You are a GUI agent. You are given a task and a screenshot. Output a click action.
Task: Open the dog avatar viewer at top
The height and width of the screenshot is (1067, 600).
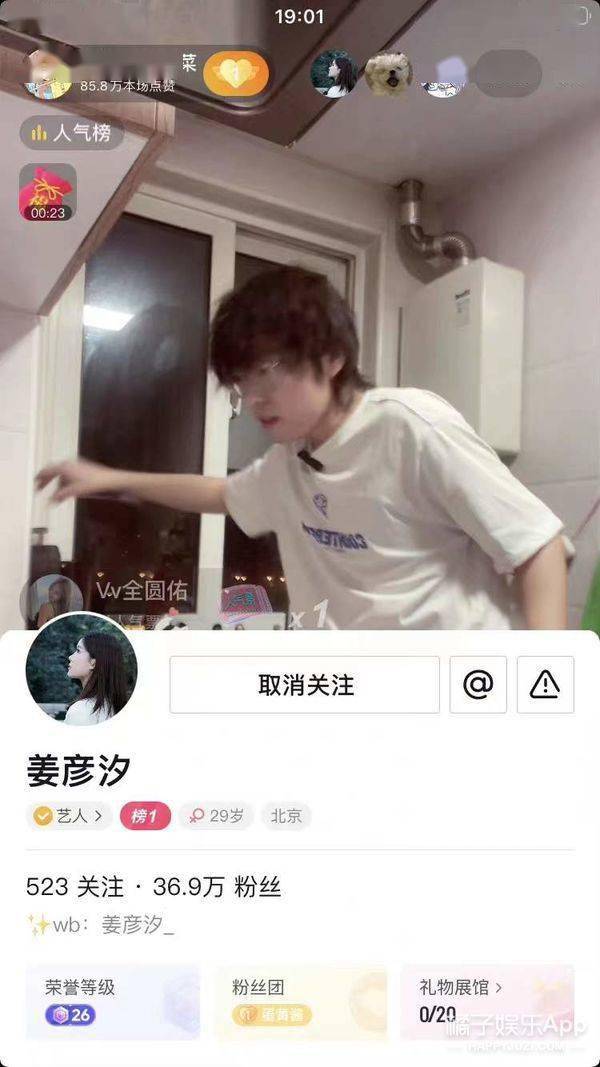(x=388, y=74)
